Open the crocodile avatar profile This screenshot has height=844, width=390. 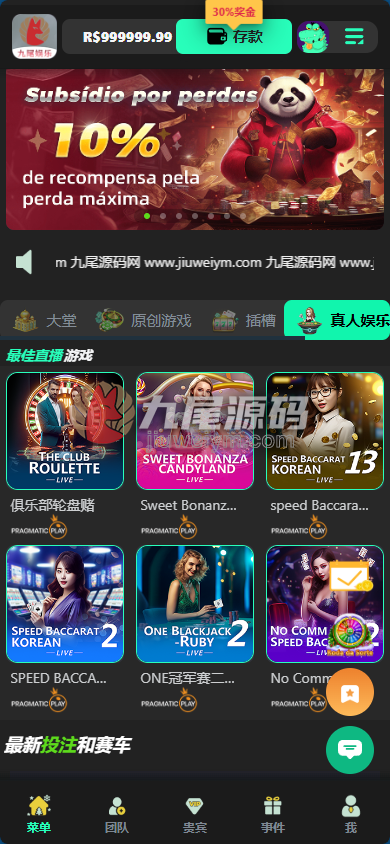313,37
